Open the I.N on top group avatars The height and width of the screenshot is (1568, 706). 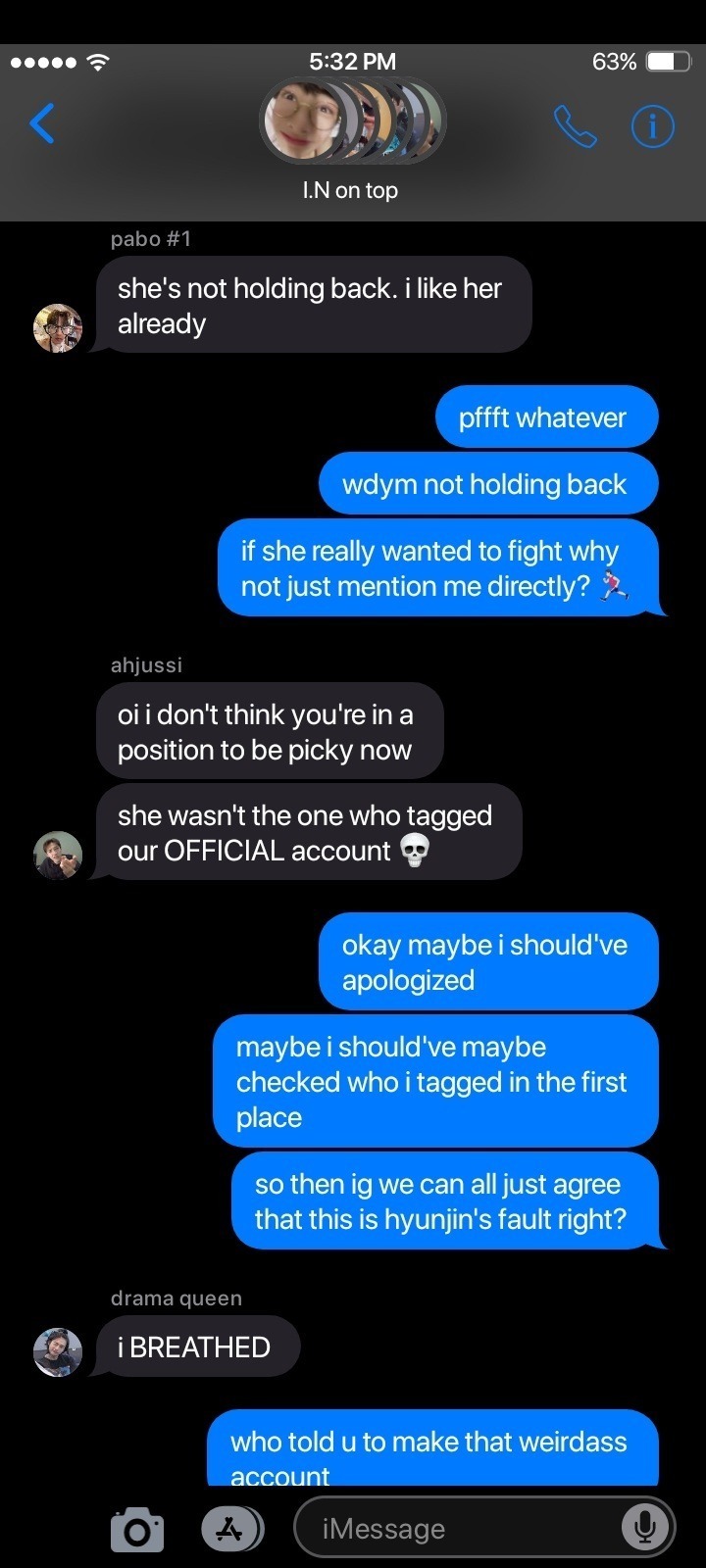coord(351,122)
